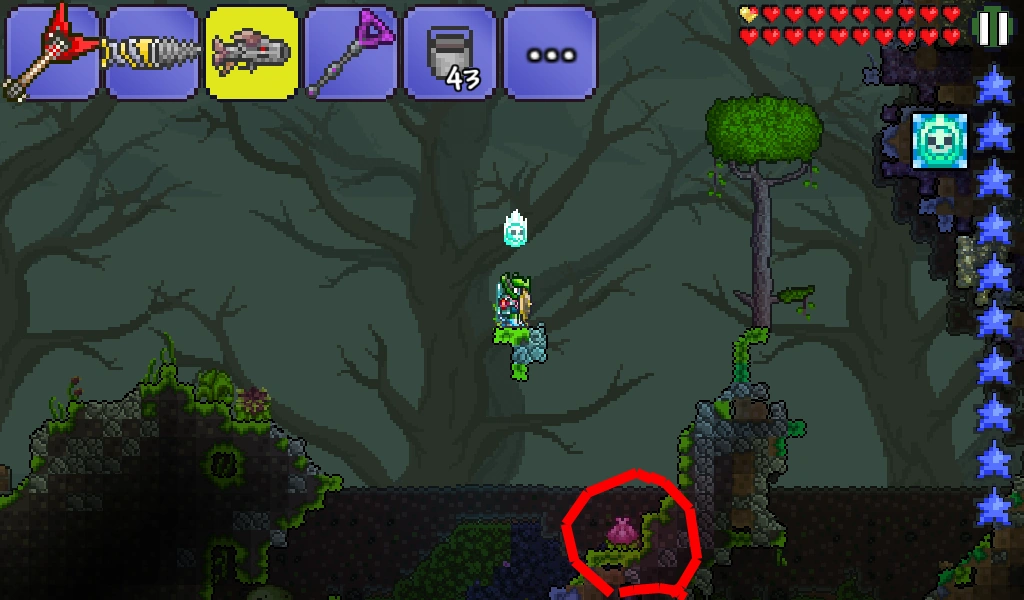Image resolution: width=1024 pixels, height=600 pixels.
Task: Pause the game
Action: pyautogui.click(x=993, y=27)
